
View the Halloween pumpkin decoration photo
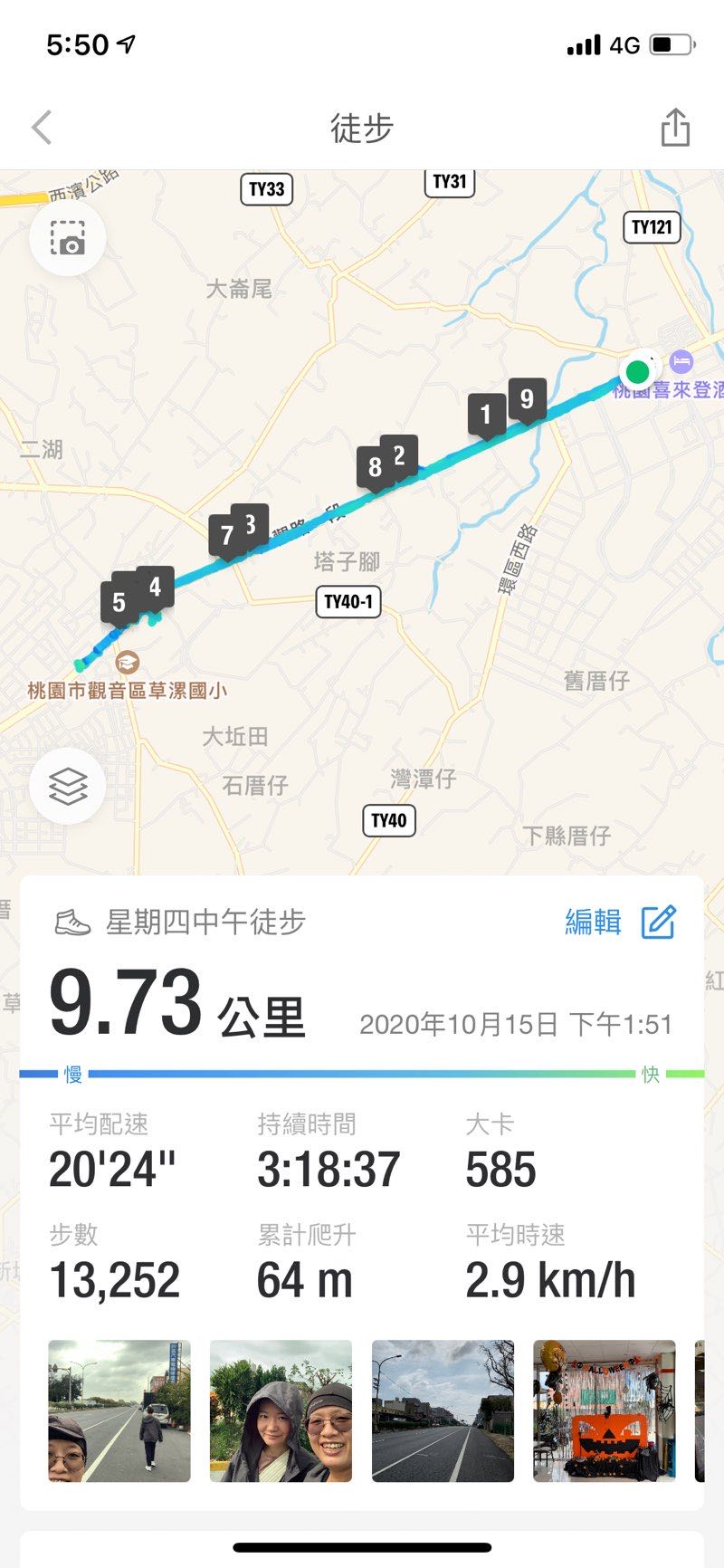(604, 1410)
